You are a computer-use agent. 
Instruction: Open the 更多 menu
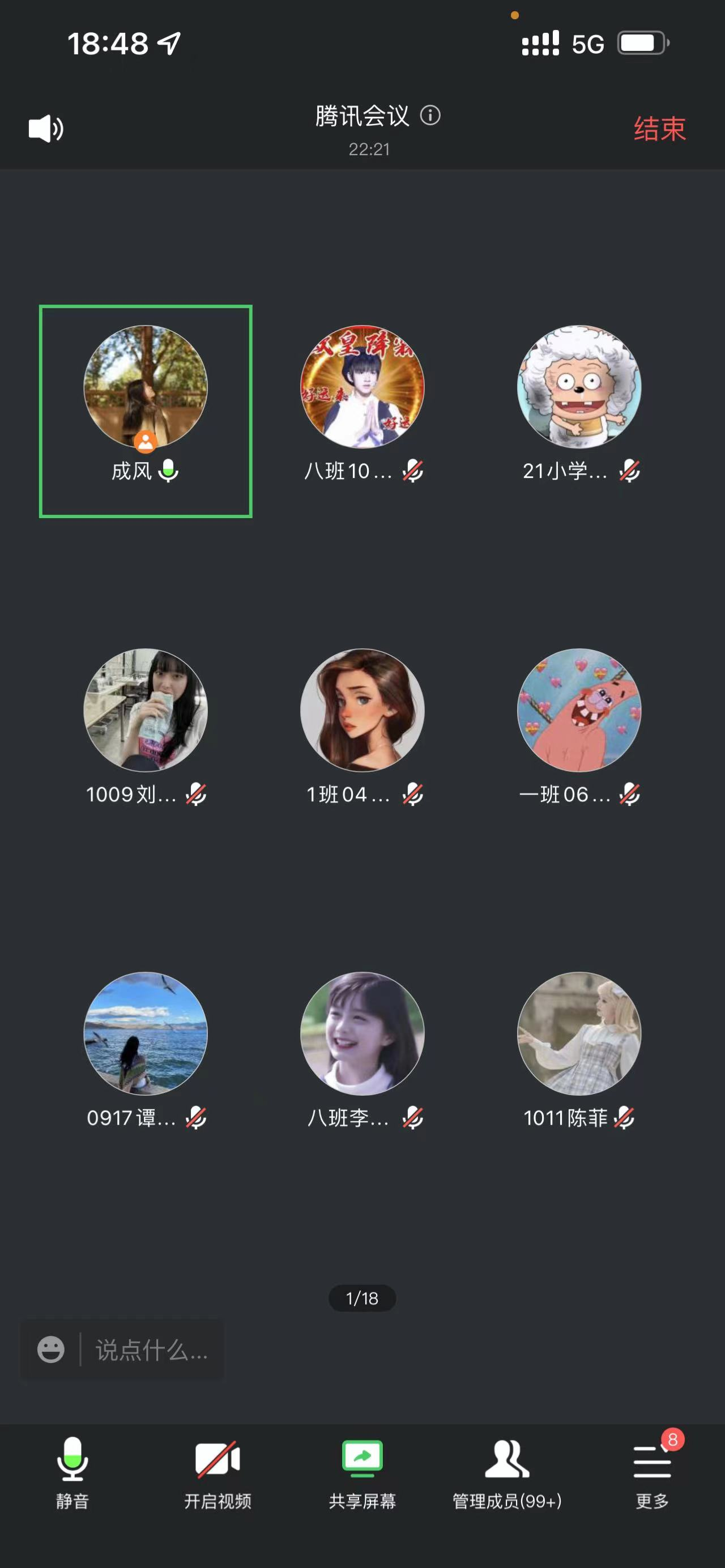pyautogui.click(x=652, y=1473)
